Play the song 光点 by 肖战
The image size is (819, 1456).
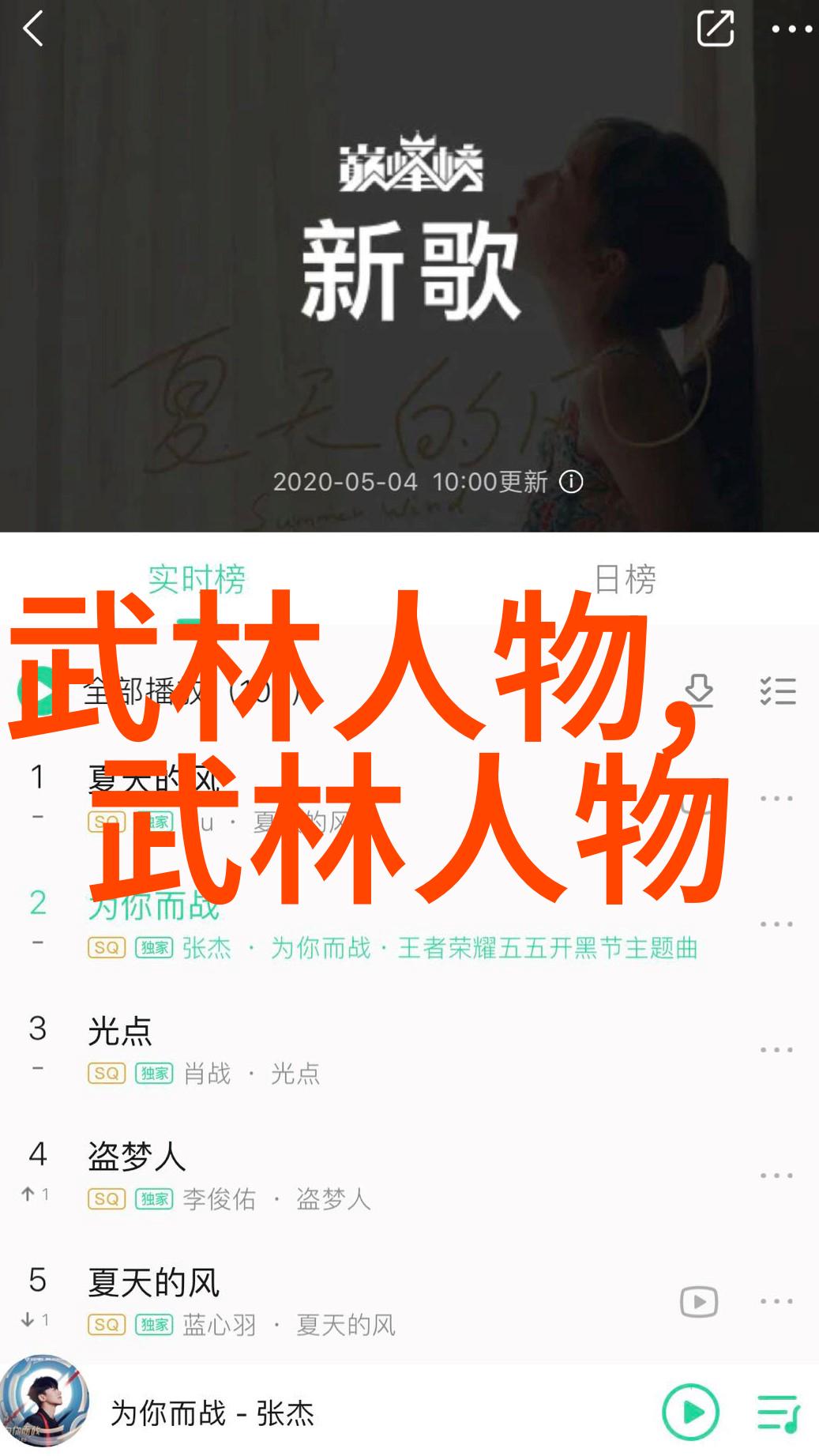(x=316, y=1050)
